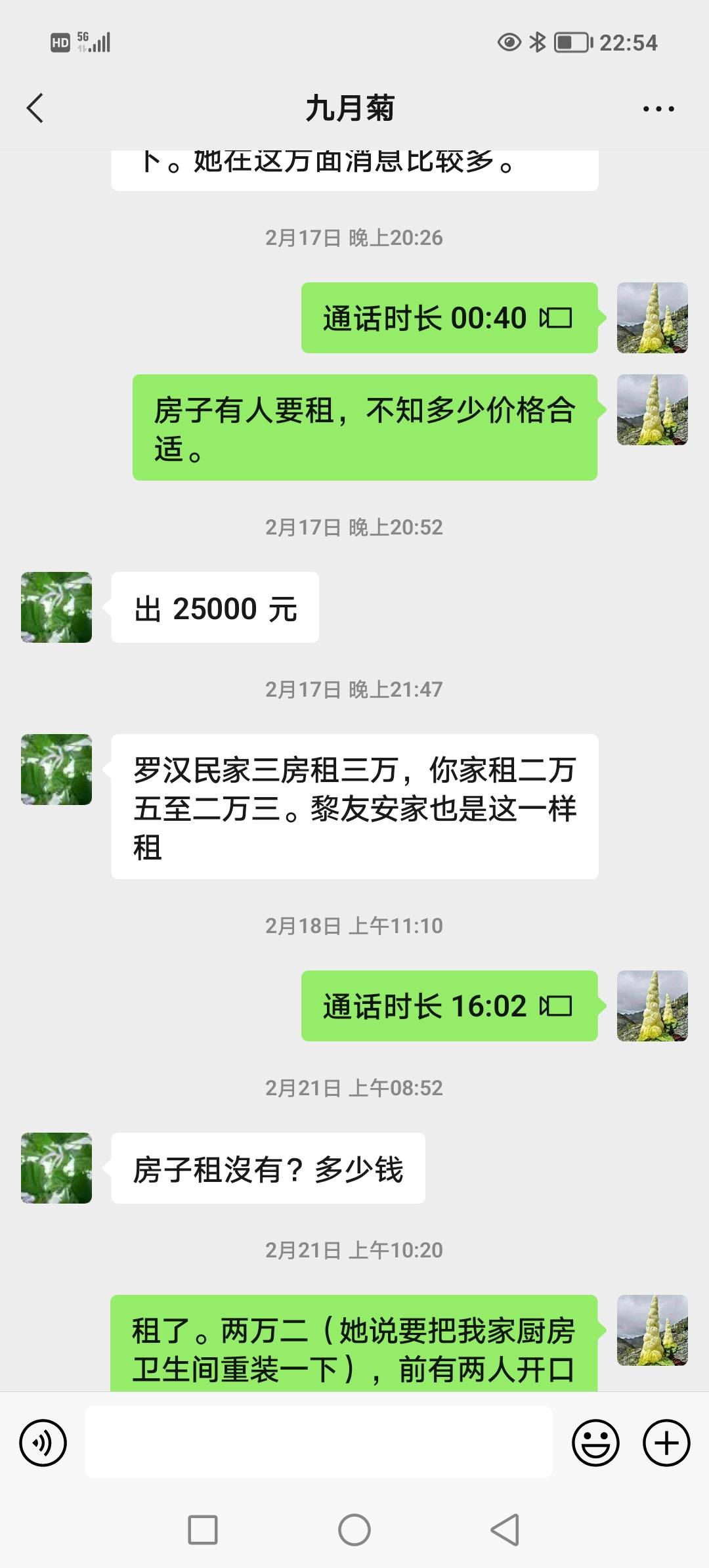709x1568 pixels.
Task: Select the 出 25000 元 message bubble
Action: (215, 607)
